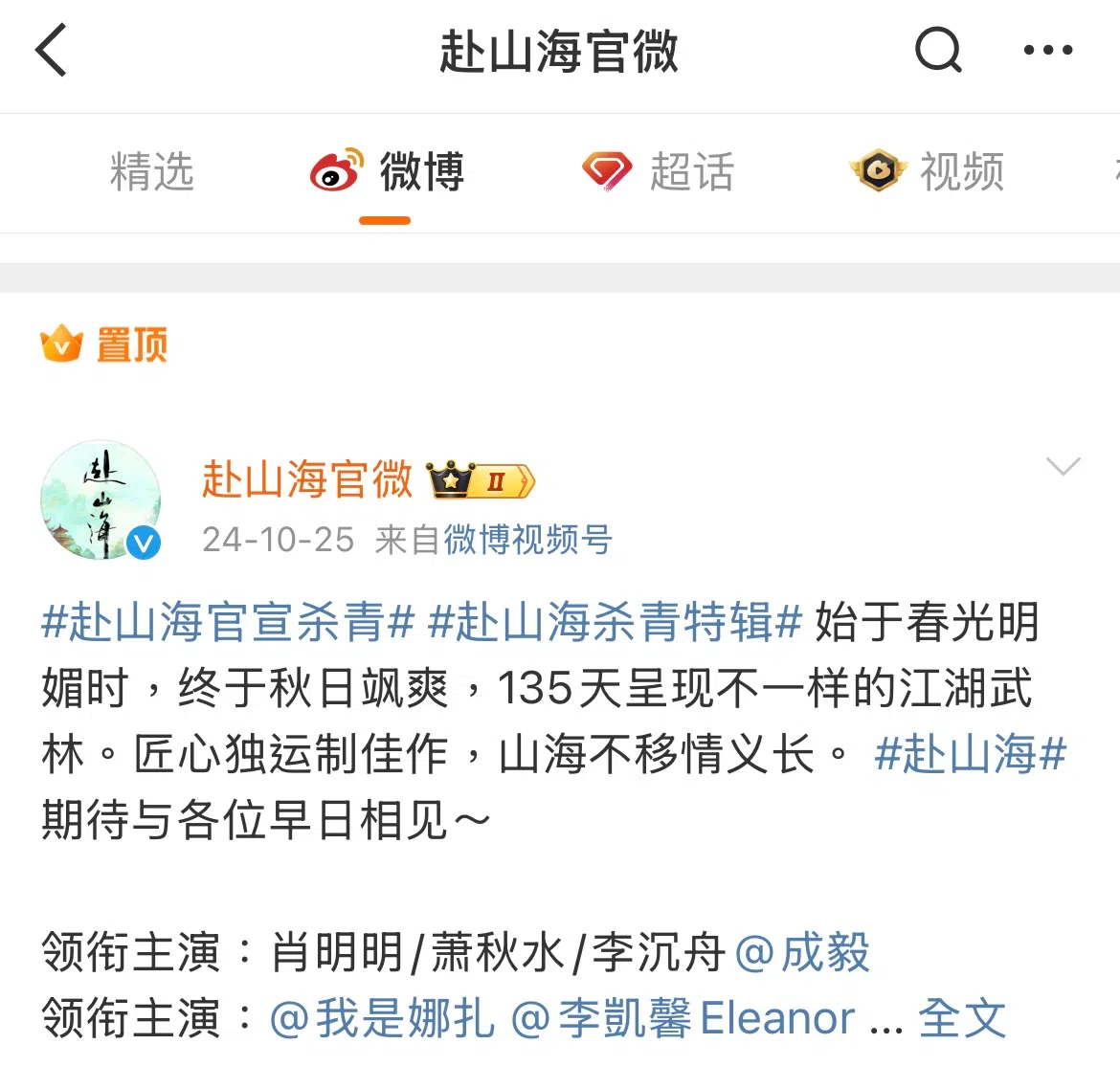Image resolution: width=1120 pixels, height=1066 pixels.
Task: Tap the 赴山海官微 profile avatar
Action: coord(101,500)
